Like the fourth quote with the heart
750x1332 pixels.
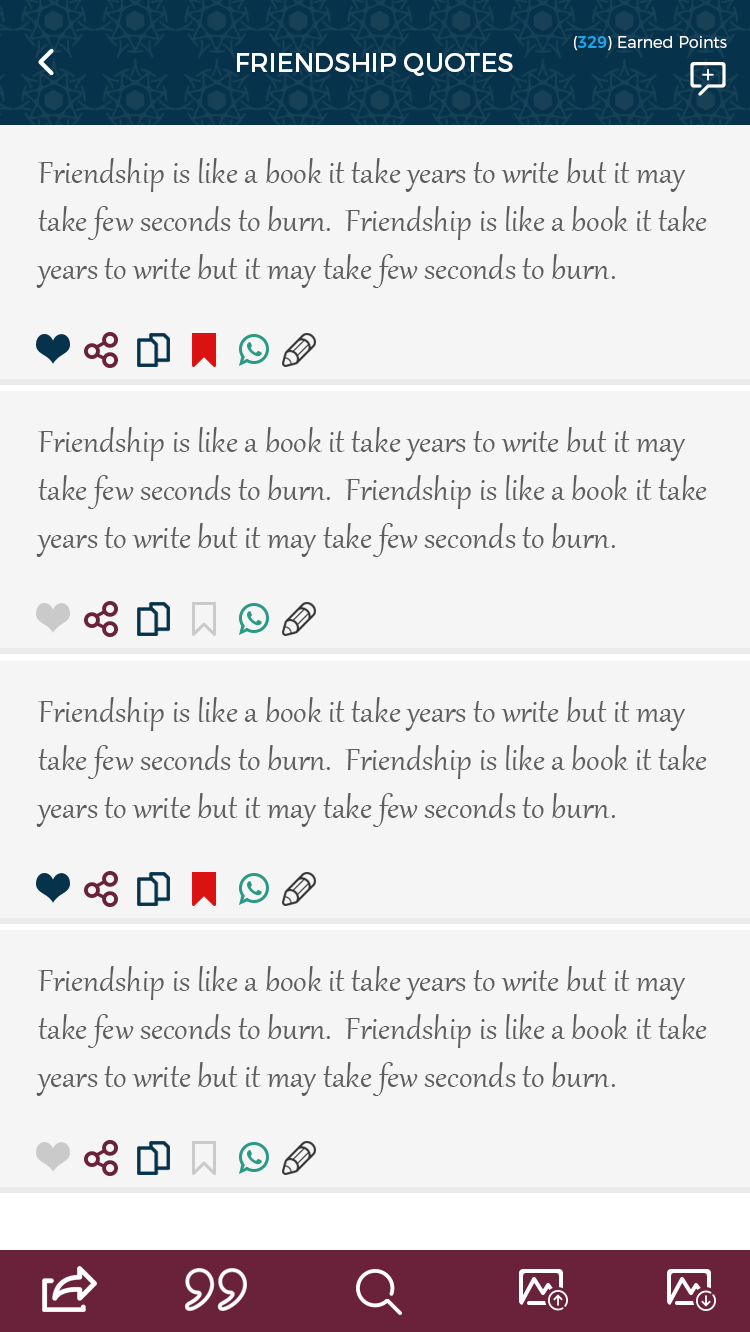point(53,1158)
